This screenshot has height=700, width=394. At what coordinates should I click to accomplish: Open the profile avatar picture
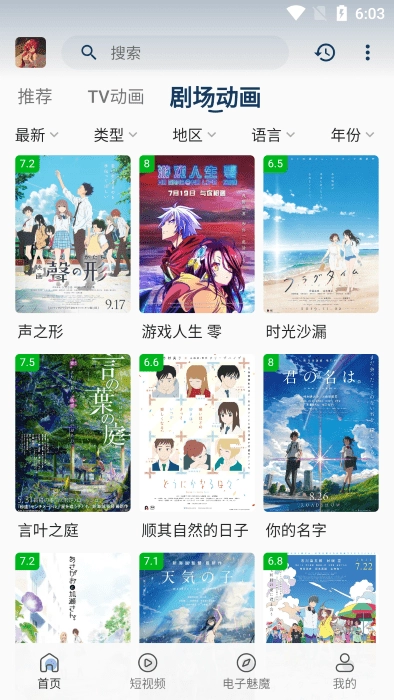30,53
